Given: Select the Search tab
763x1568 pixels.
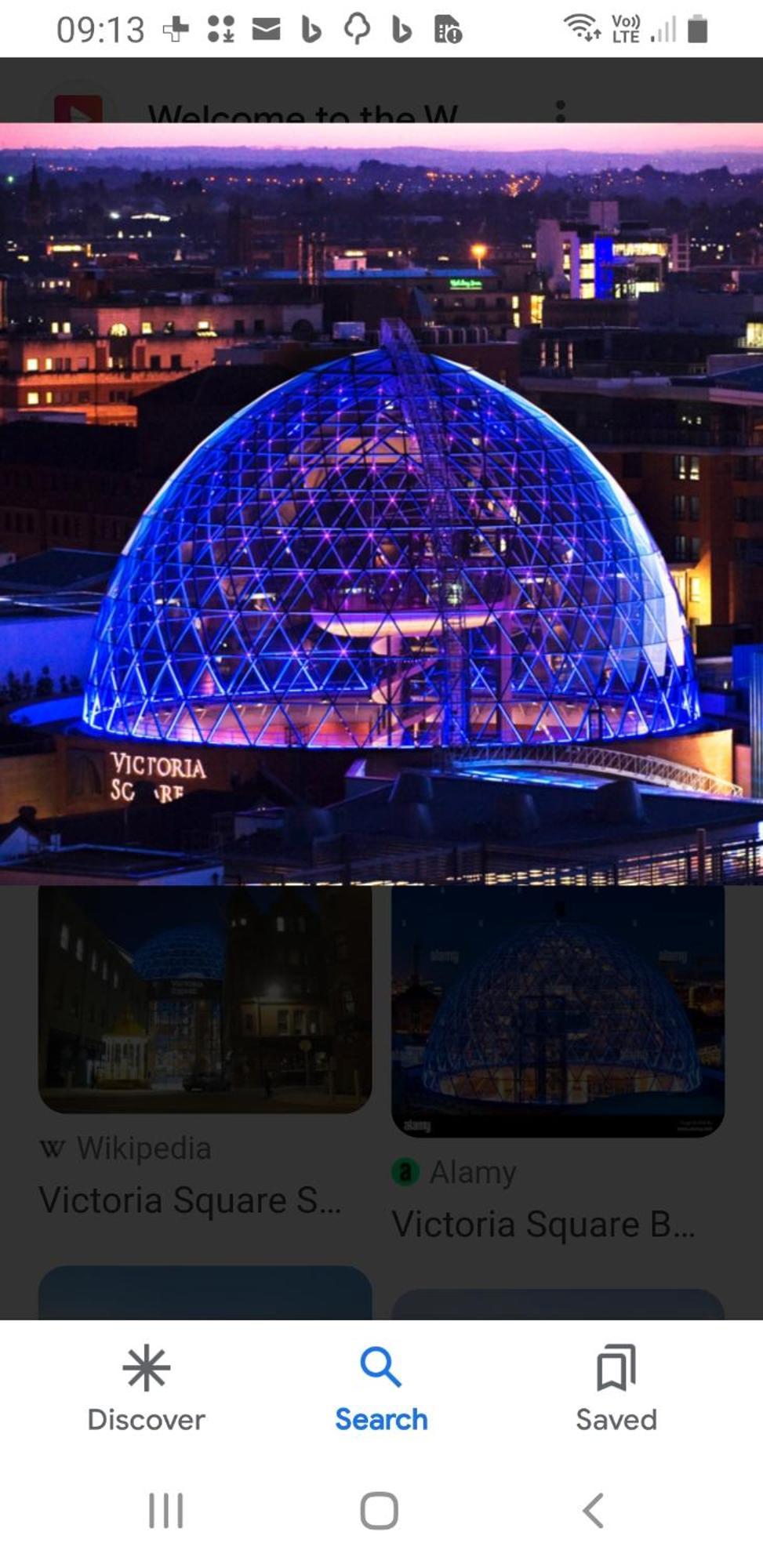Looking at the screenshot, I should point(381,1389).
